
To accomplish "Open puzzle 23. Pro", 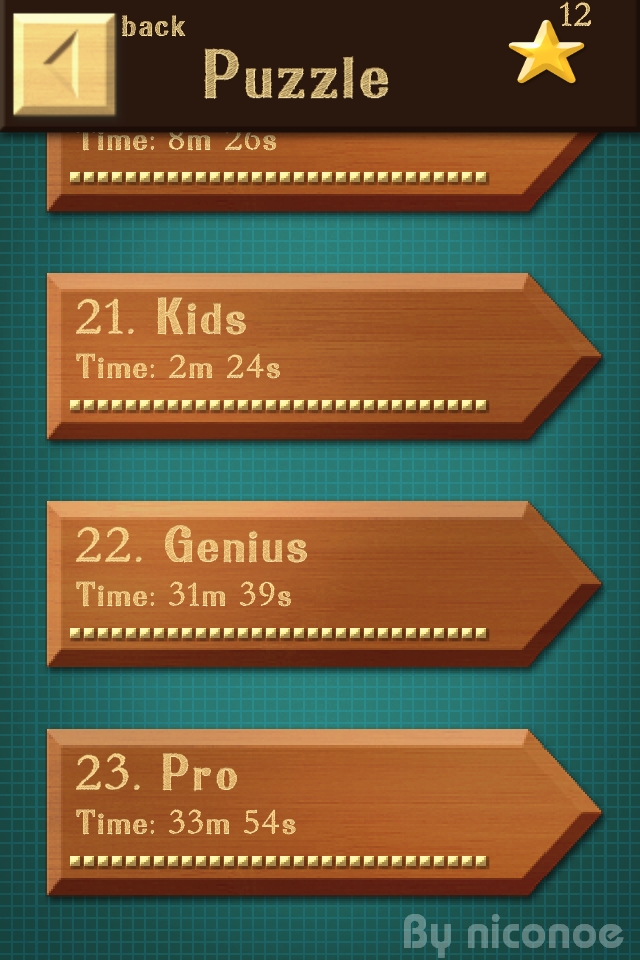I will (x=300, y=811).
